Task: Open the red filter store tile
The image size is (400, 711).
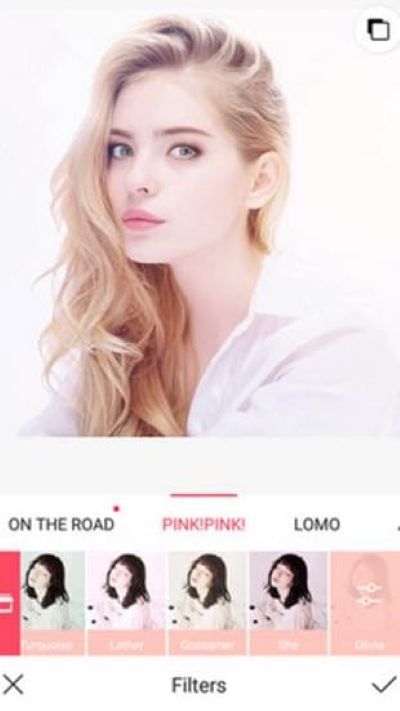Action: point(10,603)
